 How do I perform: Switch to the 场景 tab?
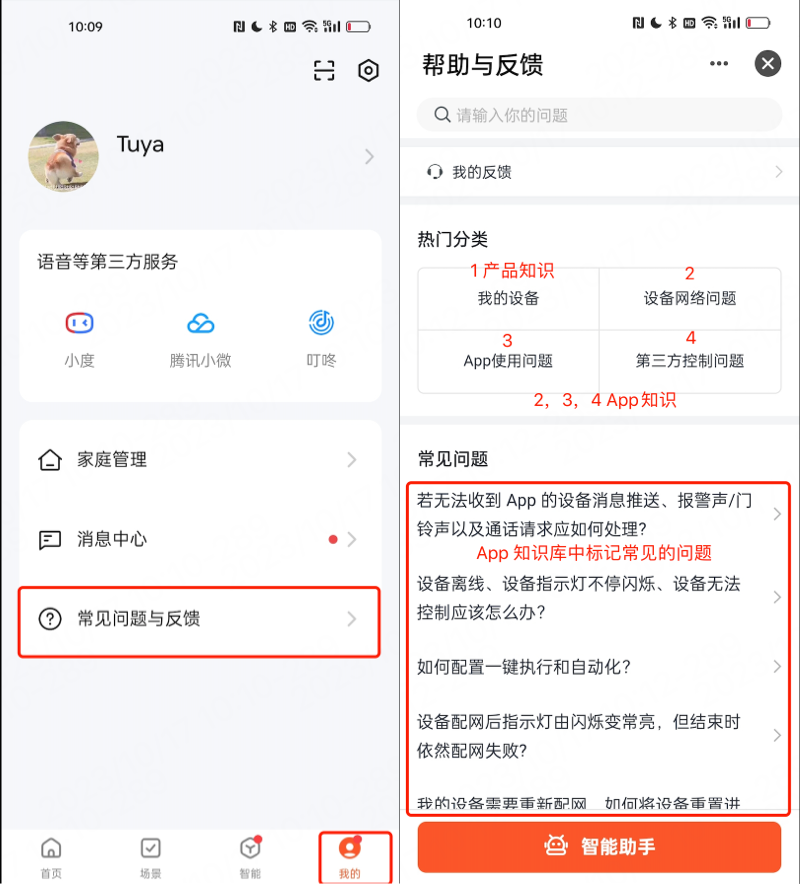tap(150, 857)
